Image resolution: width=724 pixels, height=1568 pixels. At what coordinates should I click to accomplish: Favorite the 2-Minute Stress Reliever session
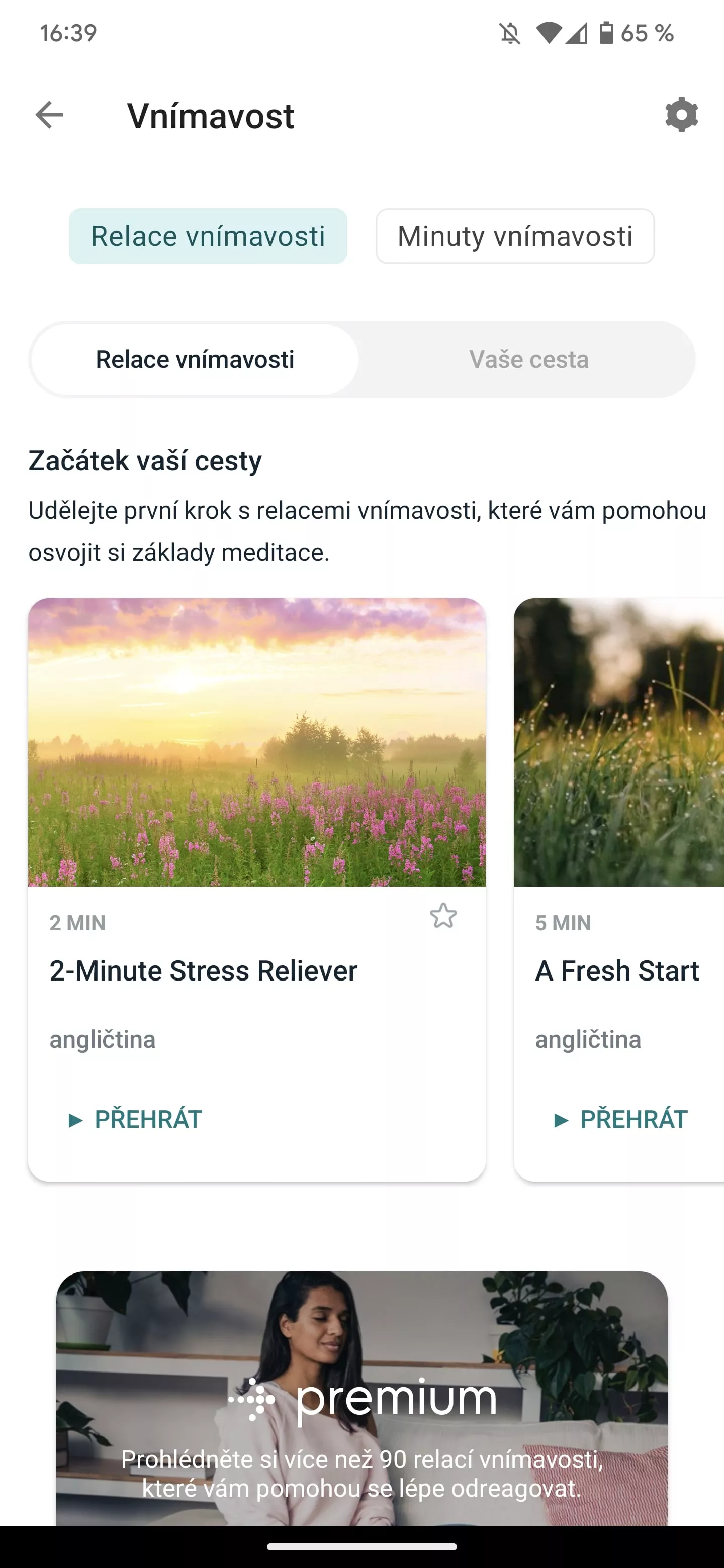click(443, 916)
